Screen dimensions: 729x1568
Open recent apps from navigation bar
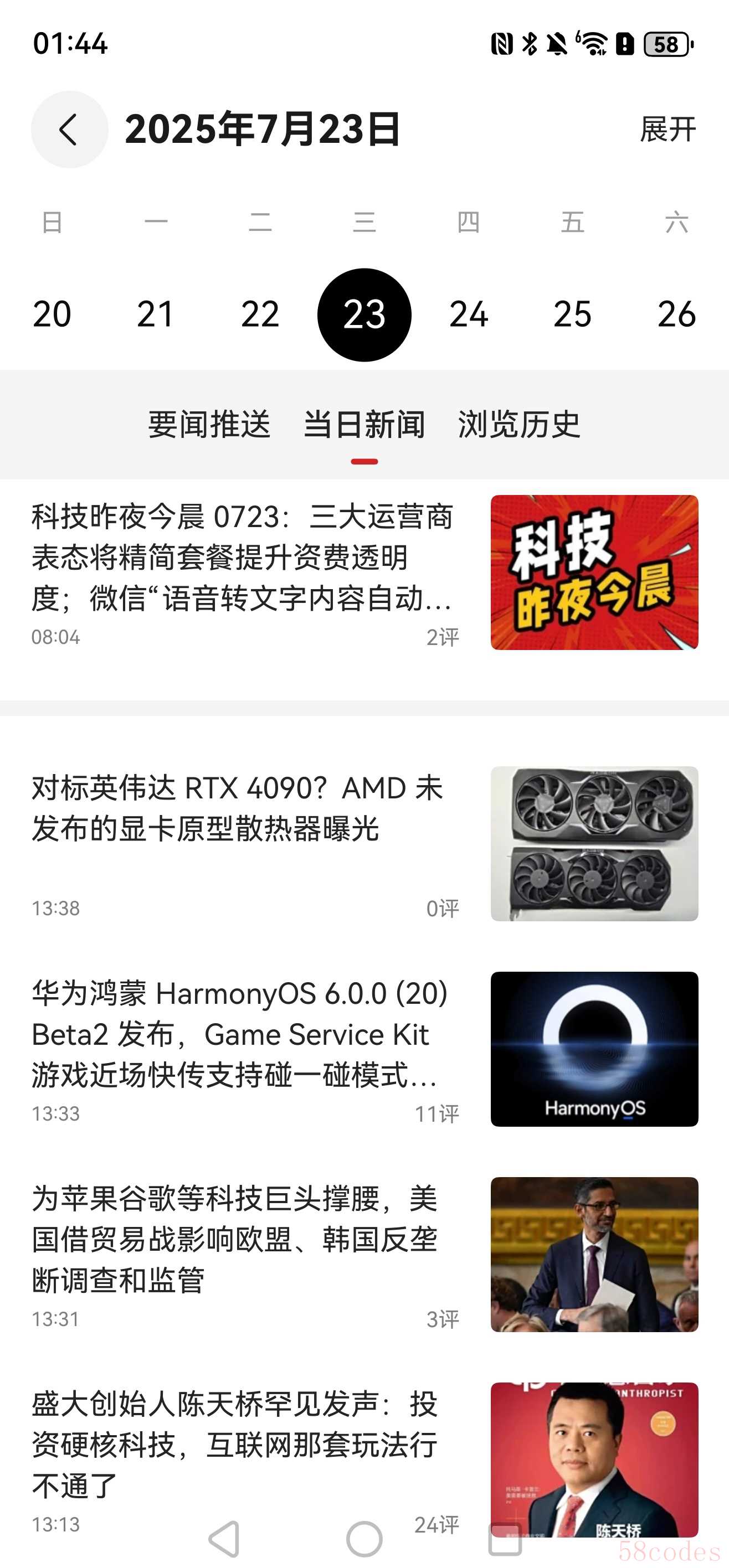pos(505,1539)
